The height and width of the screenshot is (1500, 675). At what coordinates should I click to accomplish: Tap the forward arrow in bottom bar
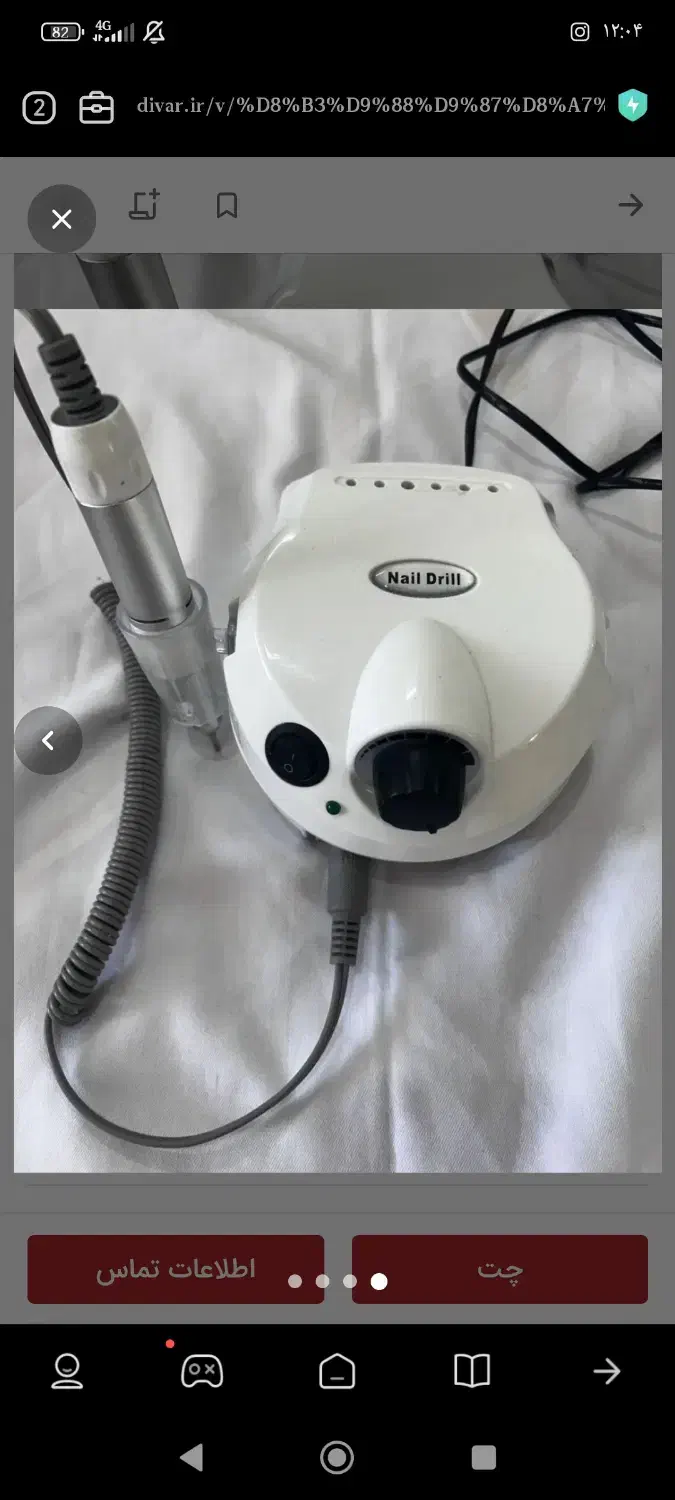(607, 1371)
